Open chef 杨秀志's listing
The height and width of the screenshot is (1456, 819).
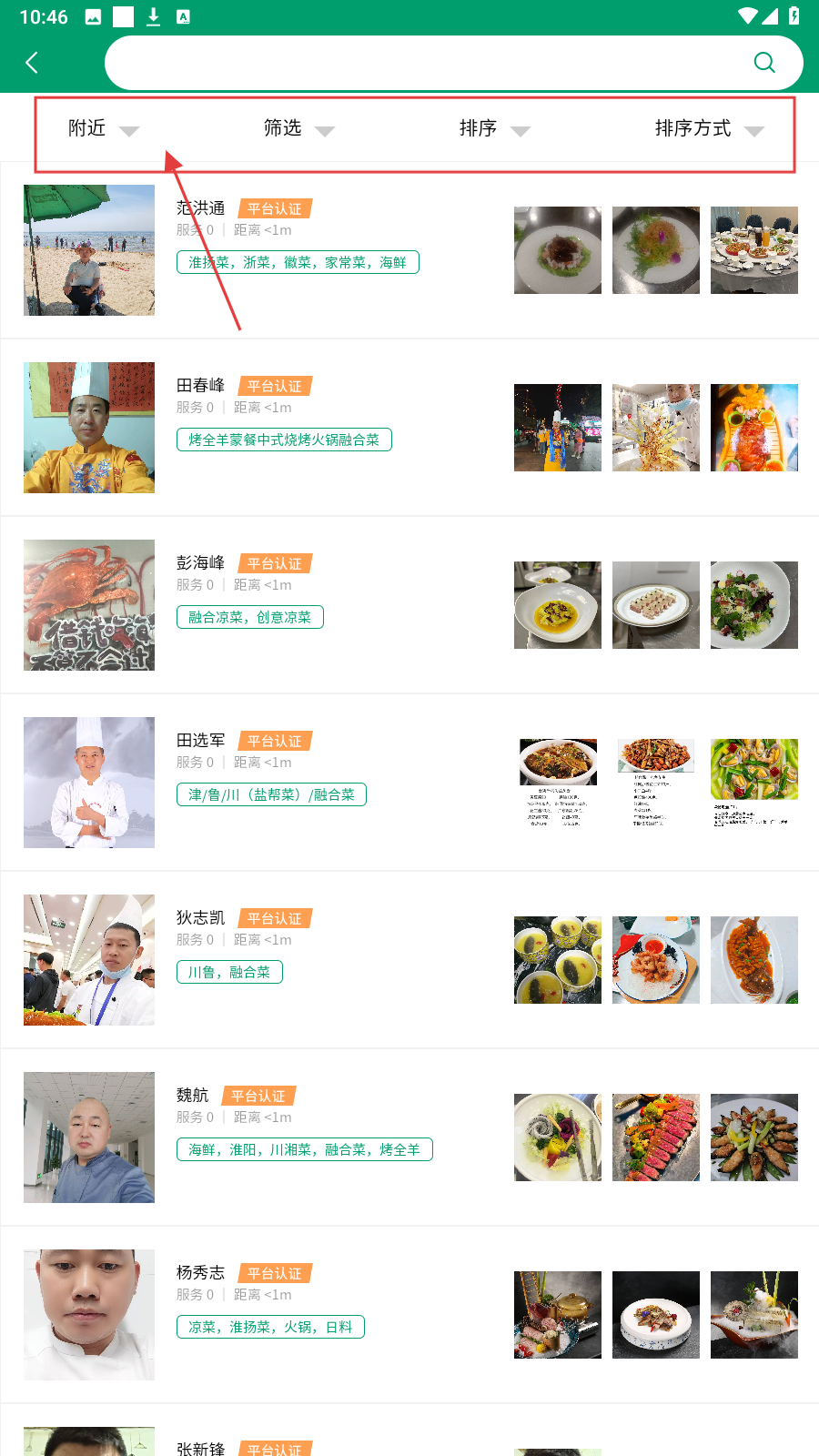[x=201, y=1273]
